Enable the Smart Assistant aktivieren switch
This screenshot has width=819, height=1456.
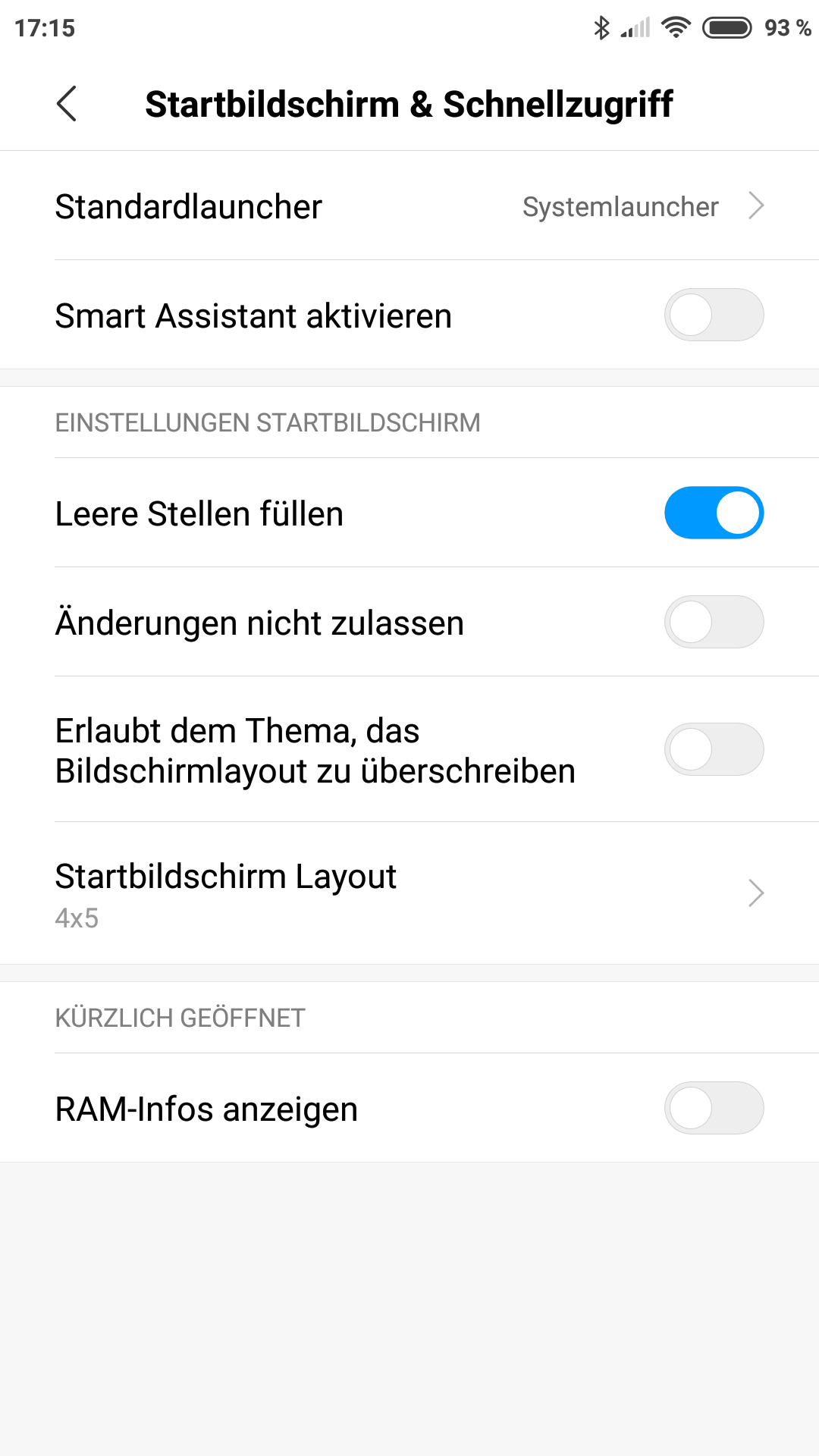(x=714, y=315)
